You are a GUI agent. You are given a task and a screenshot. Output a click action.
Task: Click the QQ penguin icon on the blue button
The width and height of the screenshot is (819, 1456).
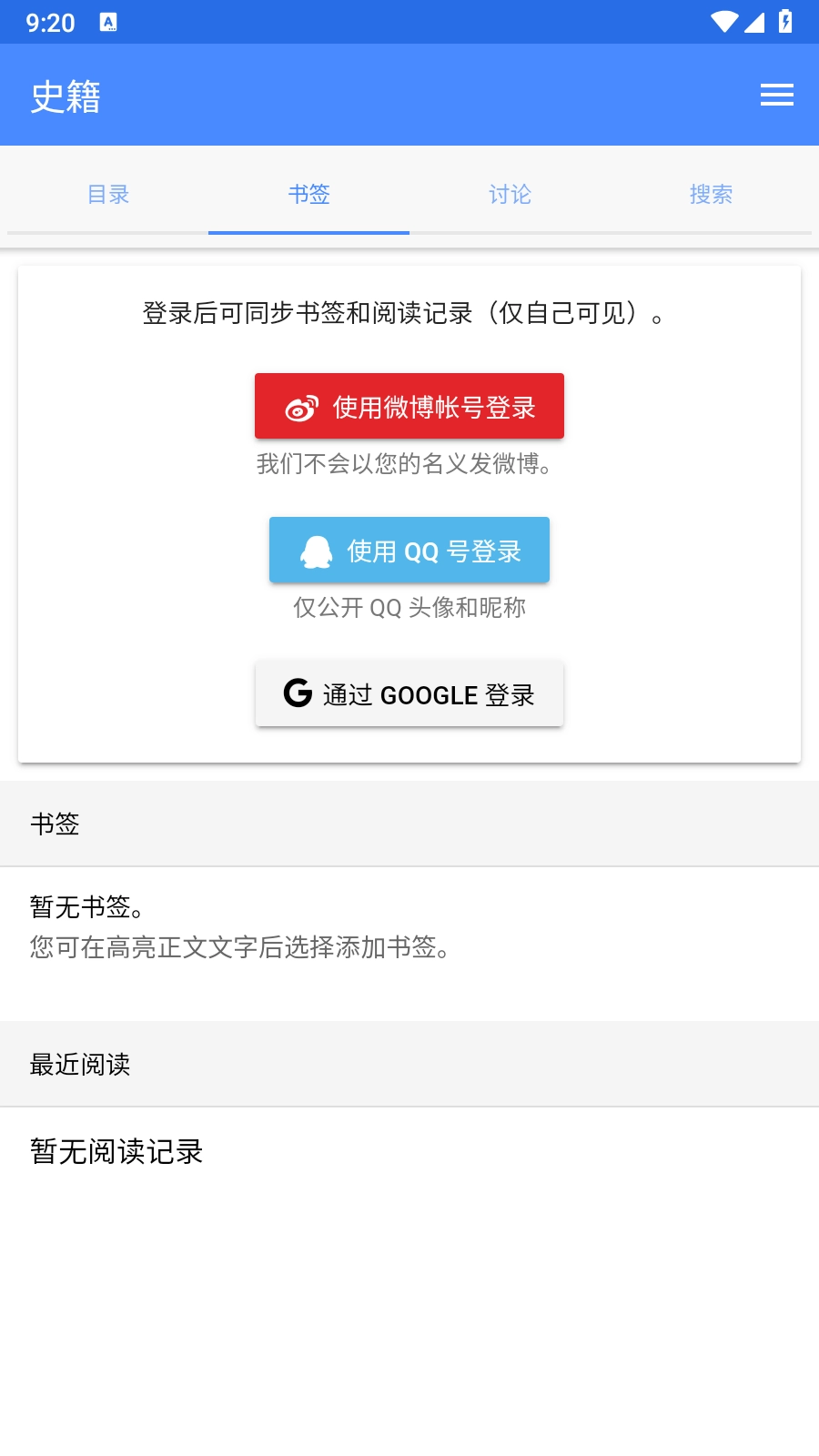pyautogui.click(x=314, y=549)
